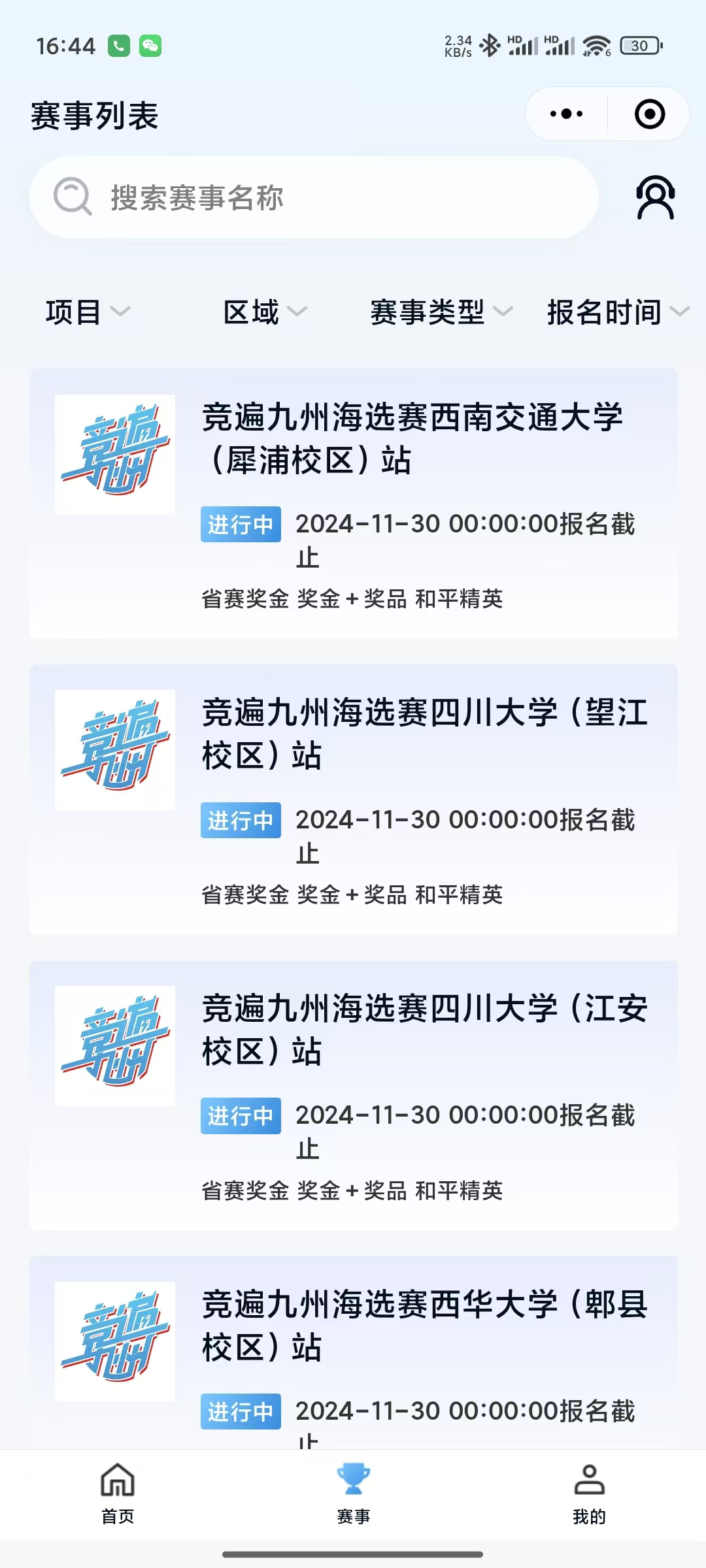Viewport: 706px width, 1568px height.
Task: Tap the 搜索赛事名称 search field
Action: tap(314, 197)
